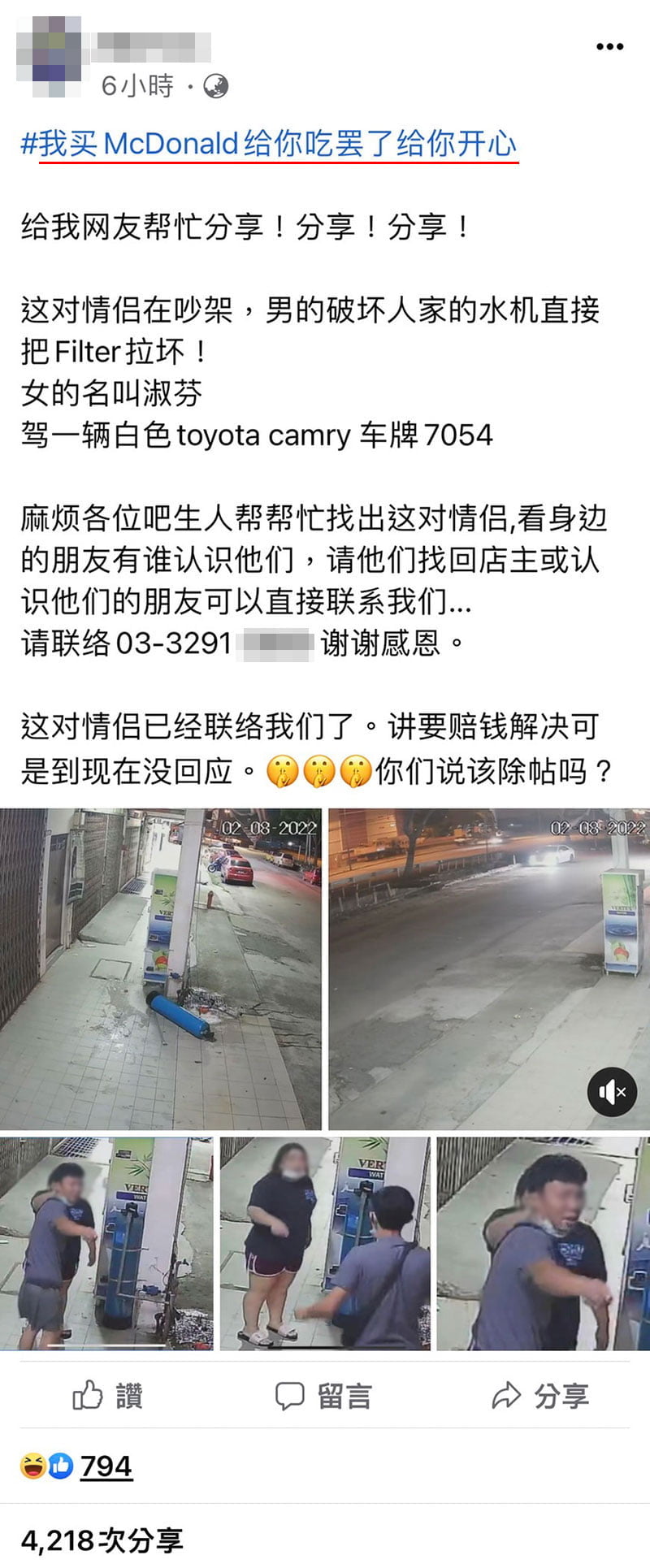Open the poster's profile picture
Viewport: 650px width, 1568px height.
[x=49, y=50]
